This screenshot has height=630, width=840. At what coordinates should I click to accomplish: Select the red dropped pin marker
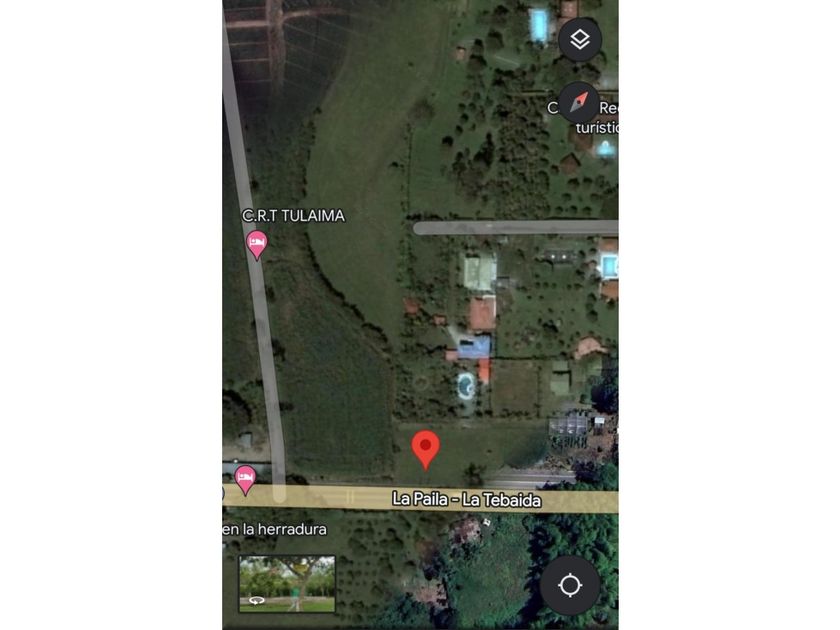pyautogui.click(x=426, y=448)
